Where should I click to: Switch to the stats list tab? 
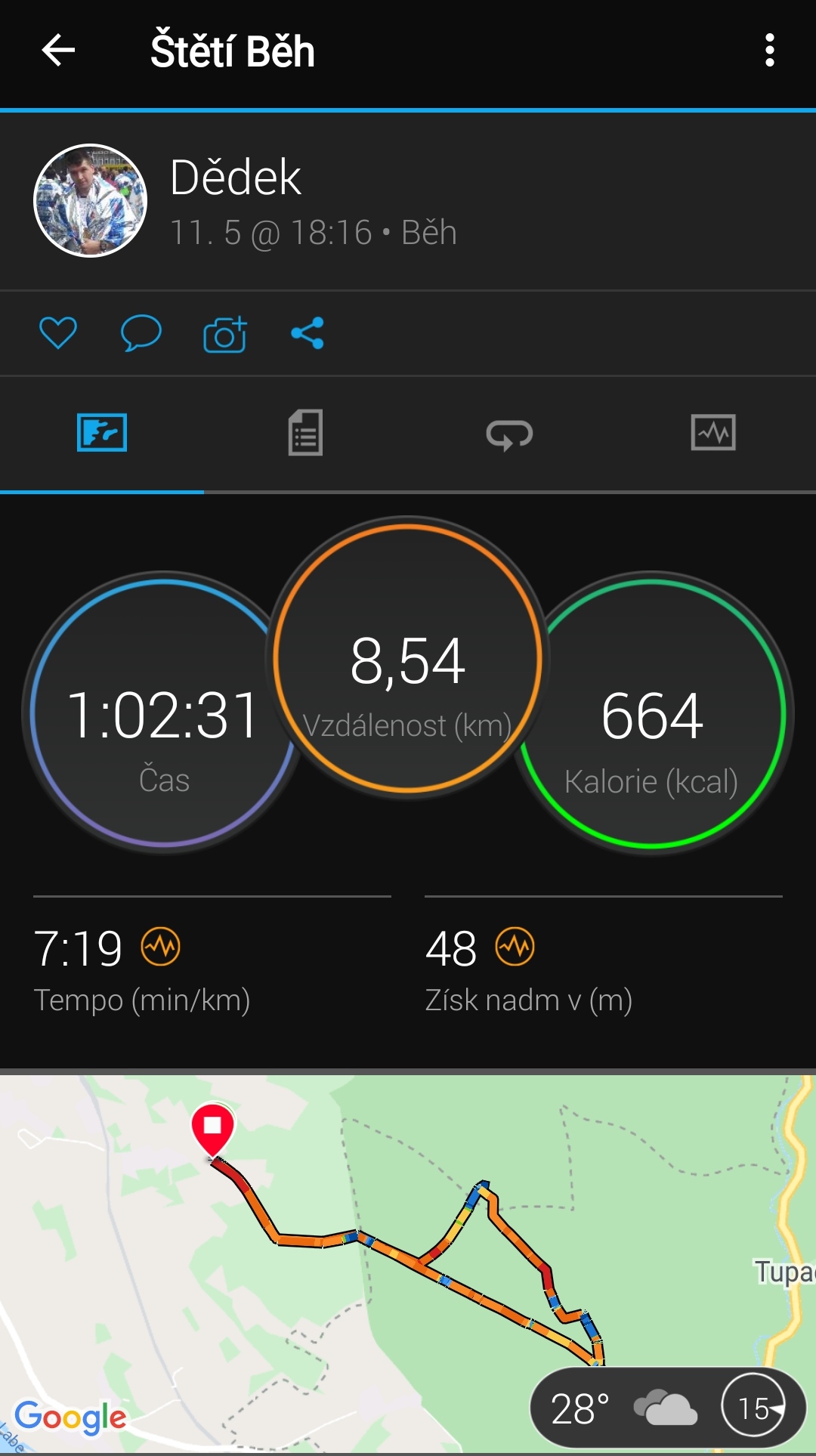(305, 433)
